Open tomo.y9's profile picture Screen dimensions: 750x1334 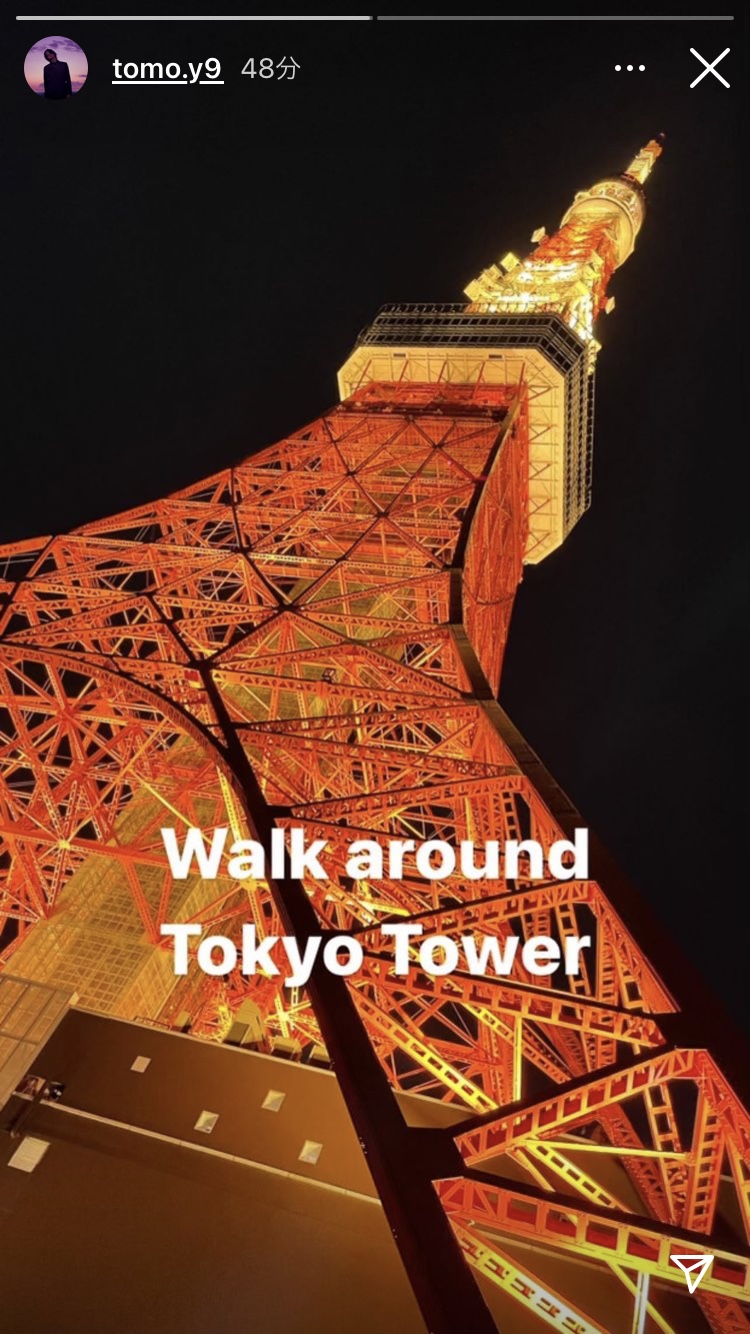point(56,68)
